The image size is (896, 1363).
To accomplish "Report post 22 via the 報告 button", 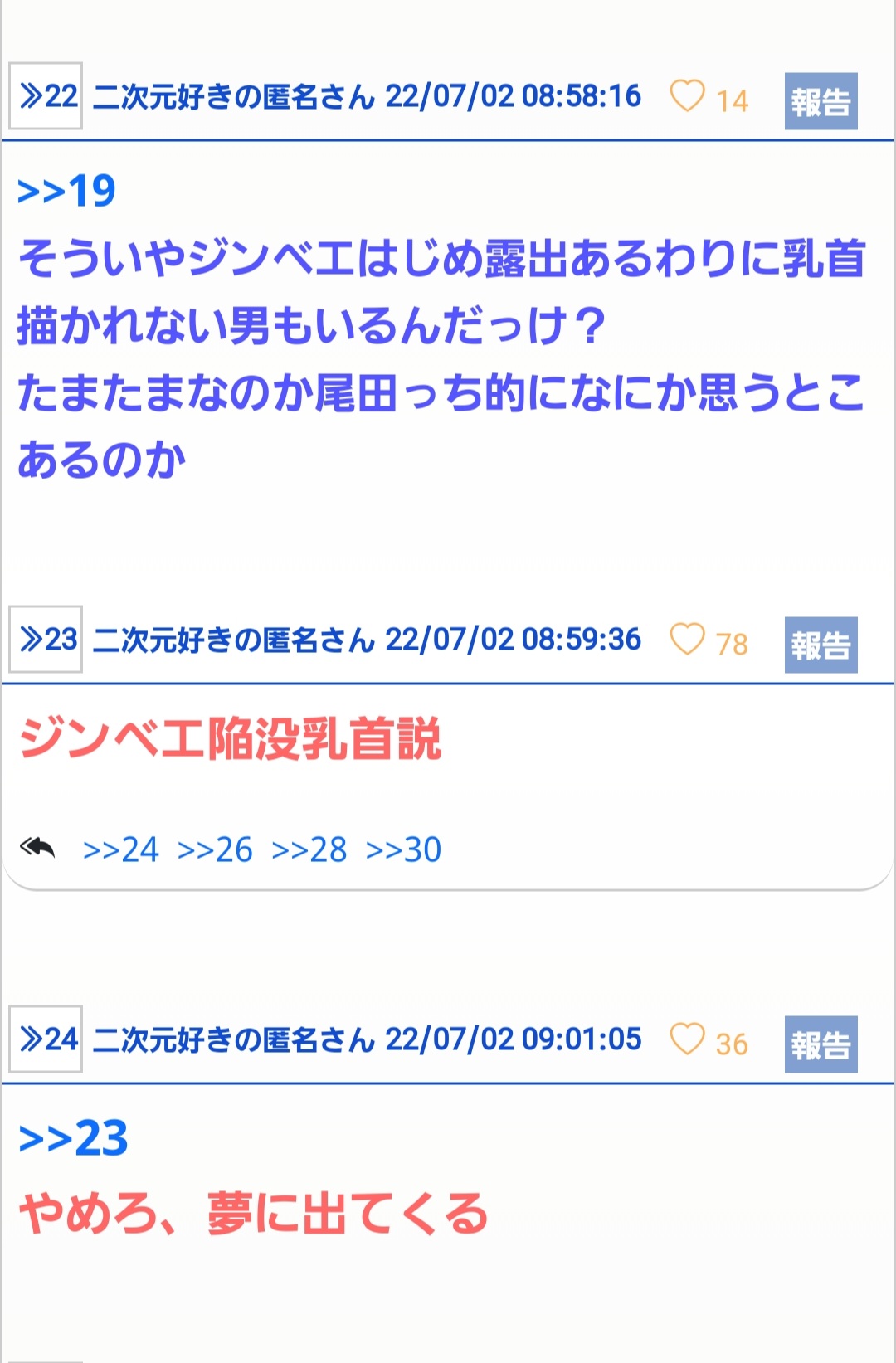I will click(x=821, y=101).
